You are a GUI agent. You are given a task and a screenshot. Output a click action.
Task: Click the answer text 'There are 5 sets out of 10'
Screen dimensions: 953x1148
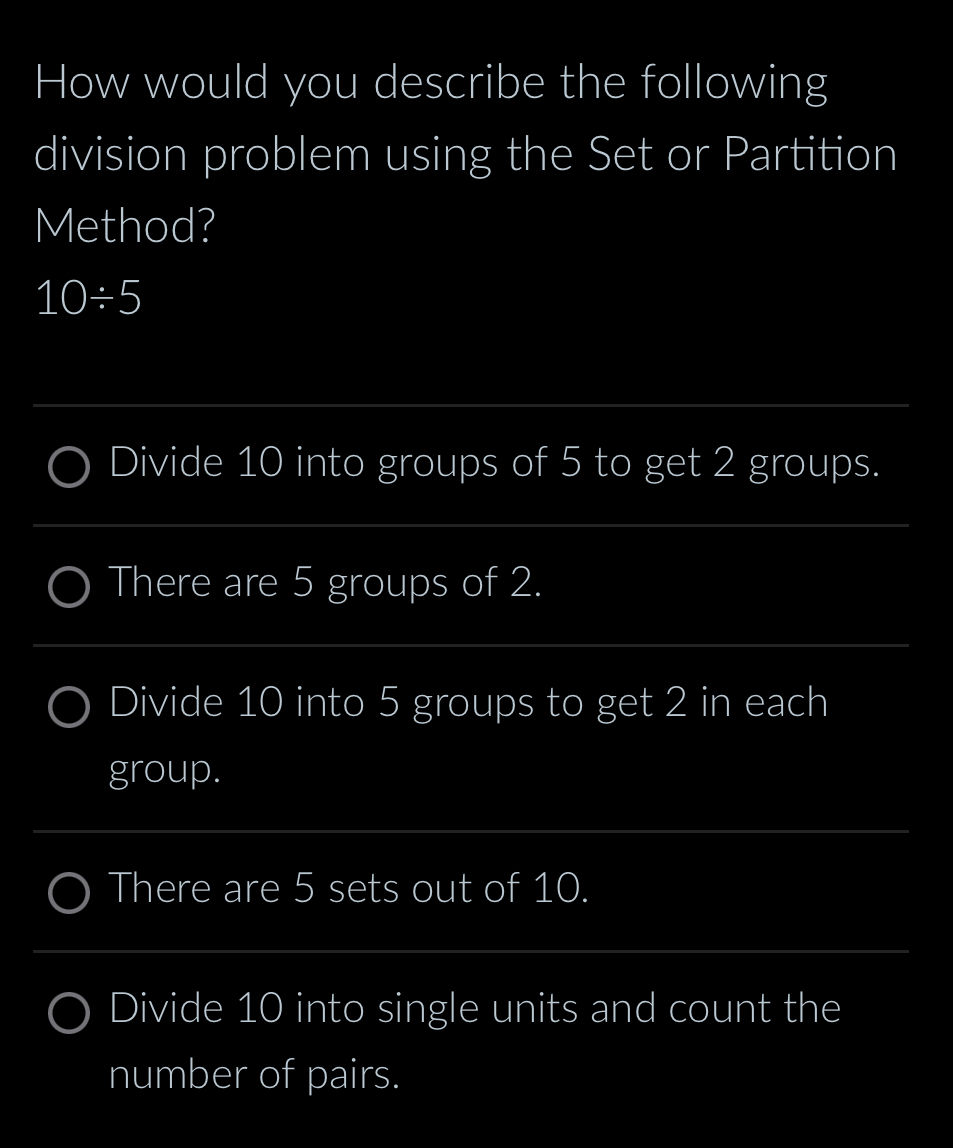point(348,889)
